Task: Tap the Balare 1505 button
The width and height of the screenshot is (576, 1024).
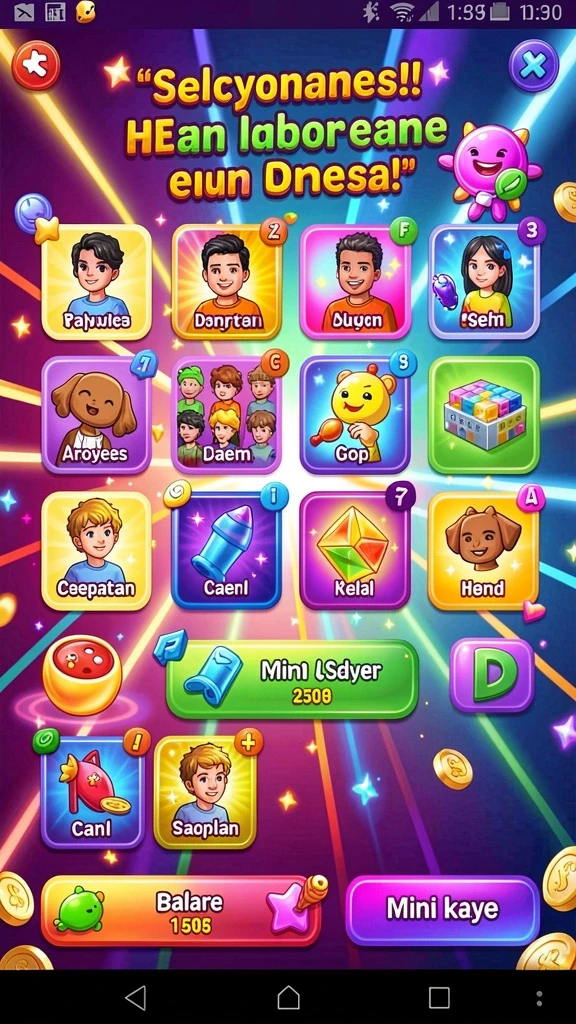Action: tap(180, 911)
